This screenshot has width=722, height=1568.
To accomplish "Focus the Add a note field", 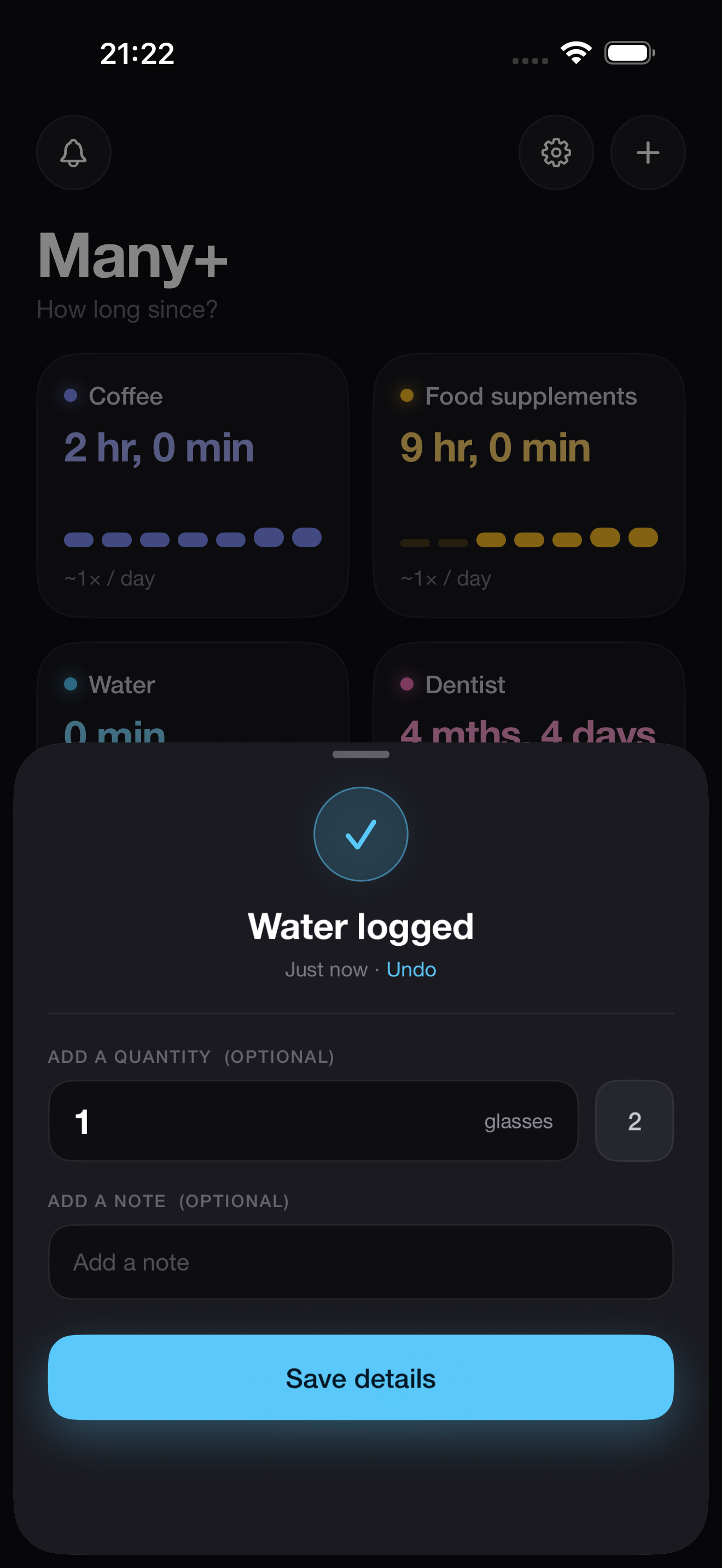I will [360, 1262].
